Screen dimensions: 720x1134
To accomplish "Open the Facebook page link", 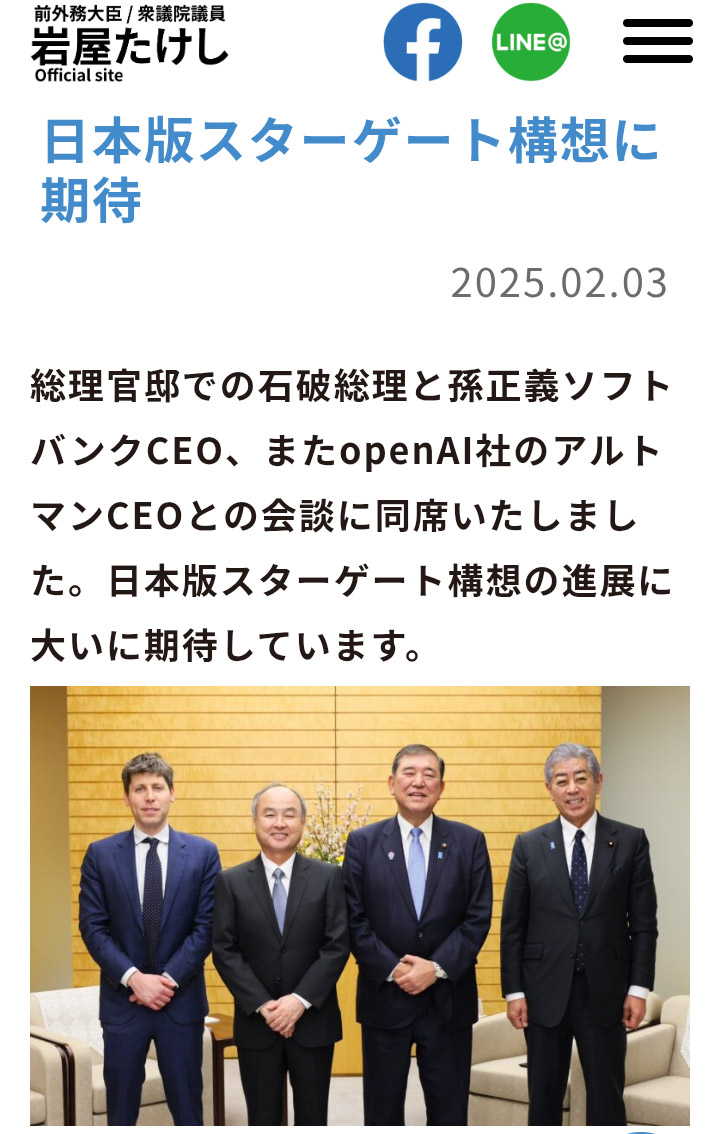I will click(422, 42).
